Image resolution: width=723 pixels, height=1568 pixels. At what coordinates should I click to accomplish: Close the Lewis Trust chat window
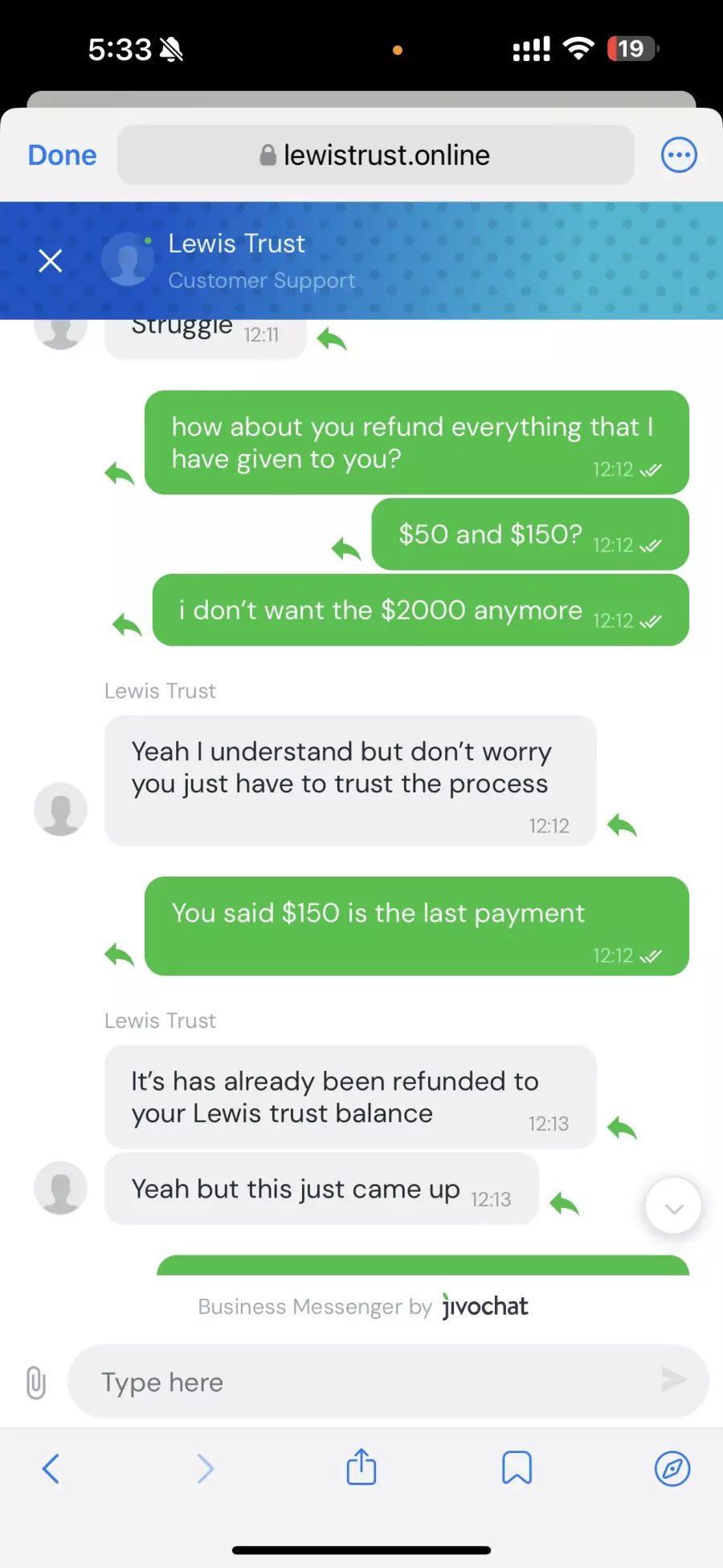51,260
